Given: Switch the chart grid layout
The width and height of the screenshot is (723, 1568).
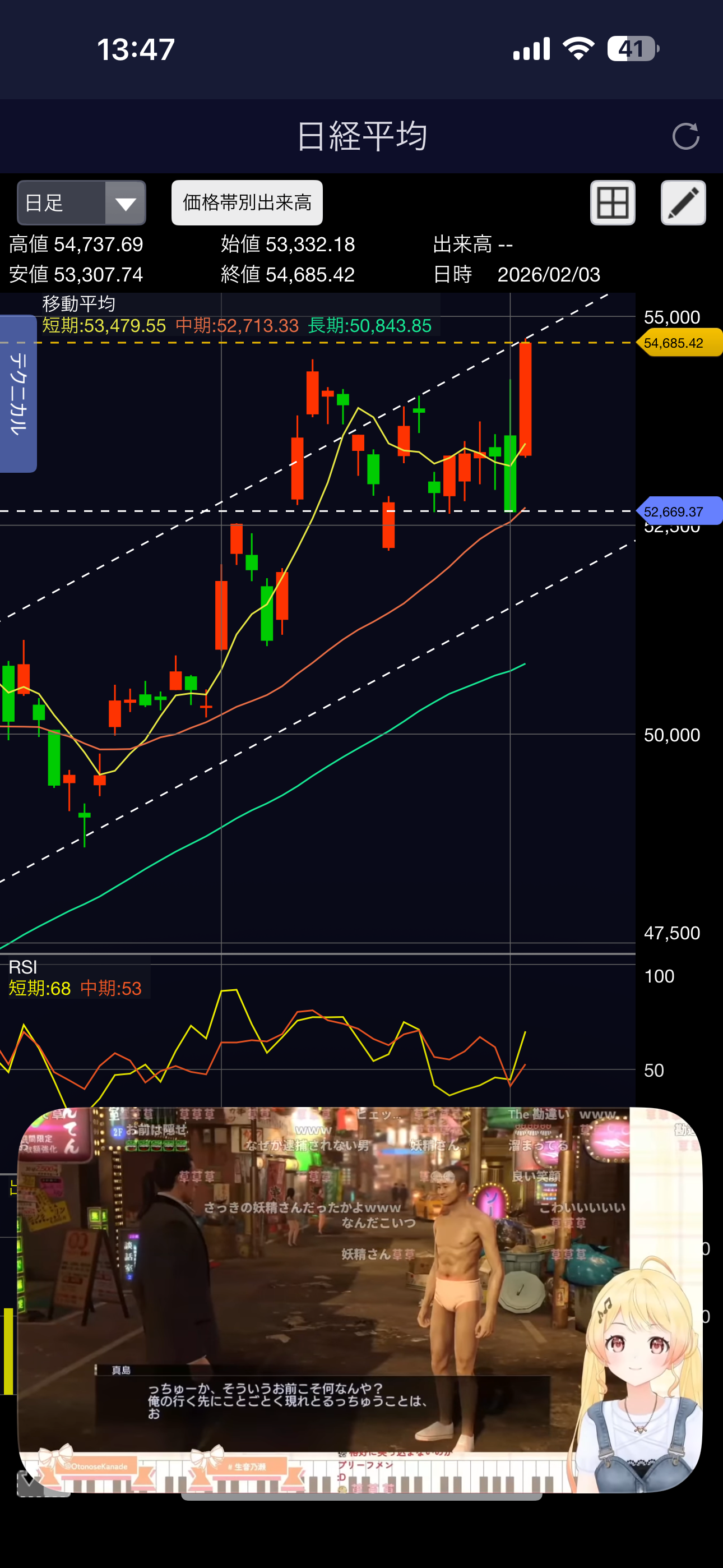Looking at the screenshot, I should coord(612,202).
